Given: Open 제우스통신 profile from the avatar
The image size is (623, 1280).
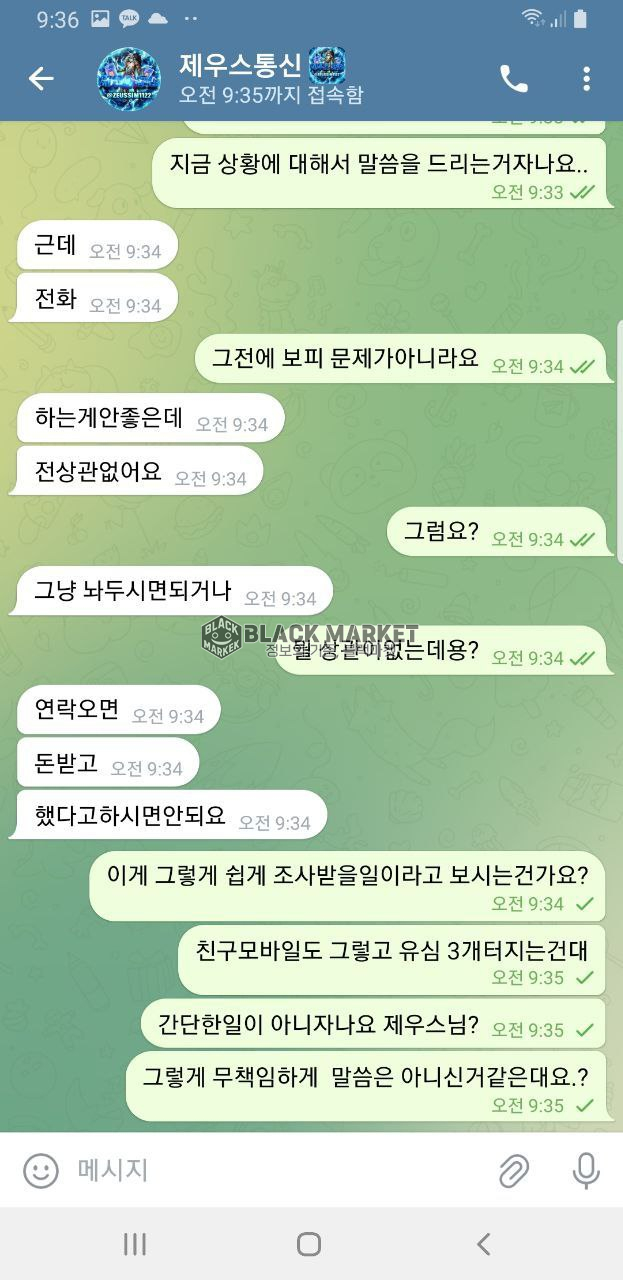Looking at the screenshot, I should [x=128, y=79].
